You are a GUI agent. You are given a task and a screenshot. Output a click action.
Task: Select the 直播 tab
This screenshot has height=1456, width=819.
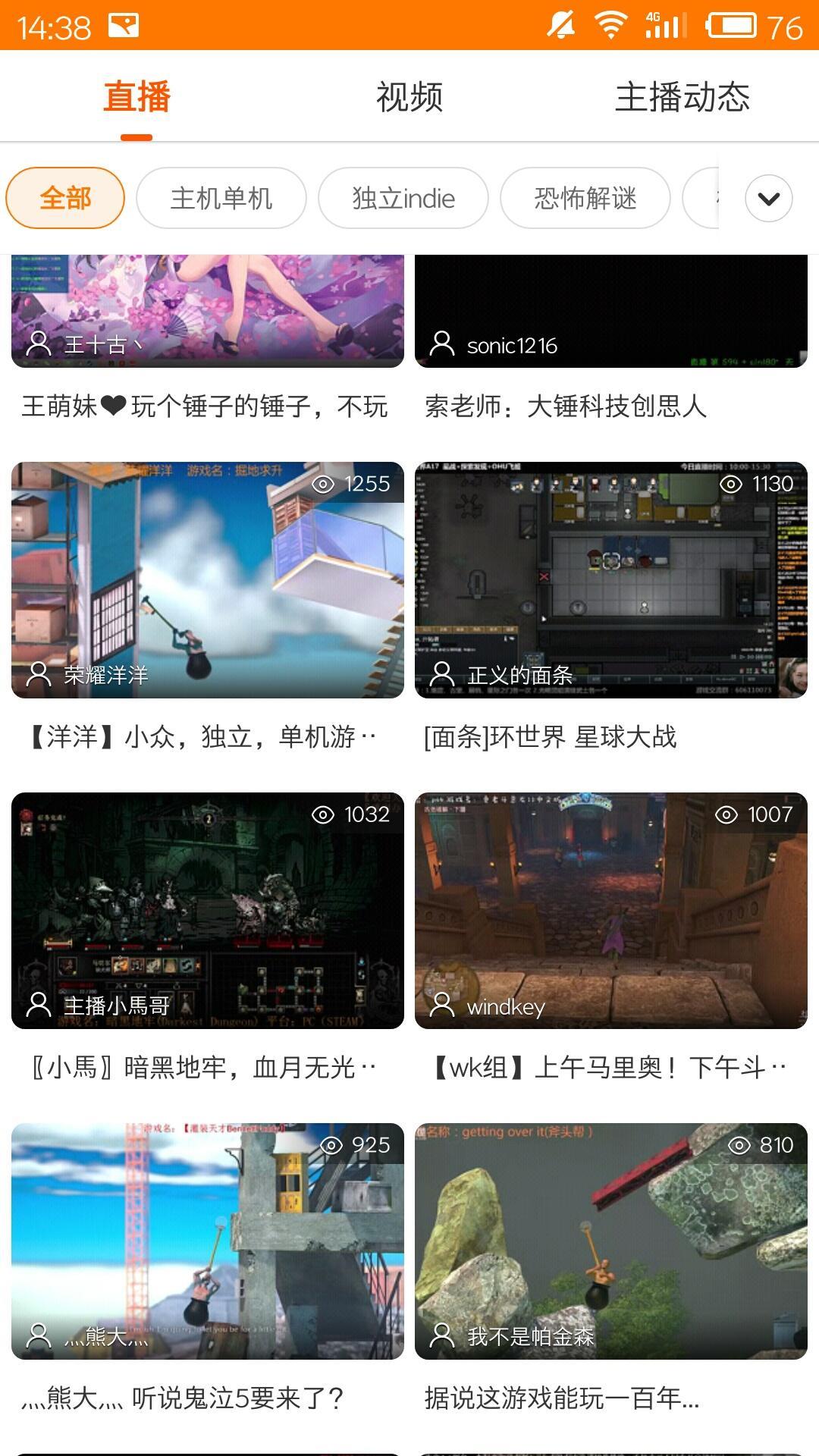tap(136, 97)
